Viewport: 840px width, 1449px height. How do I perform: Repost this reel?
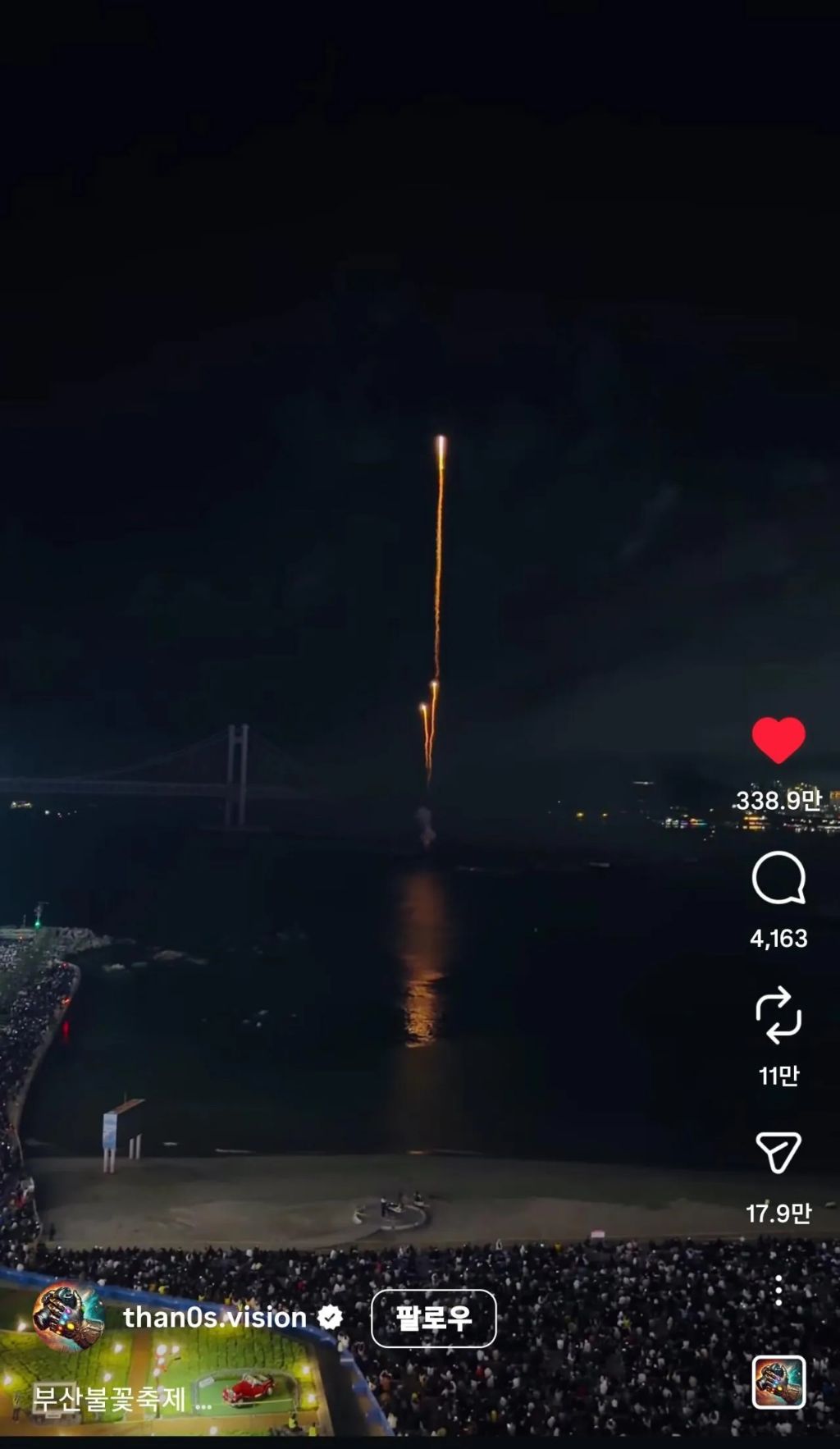pos(778,1016)
